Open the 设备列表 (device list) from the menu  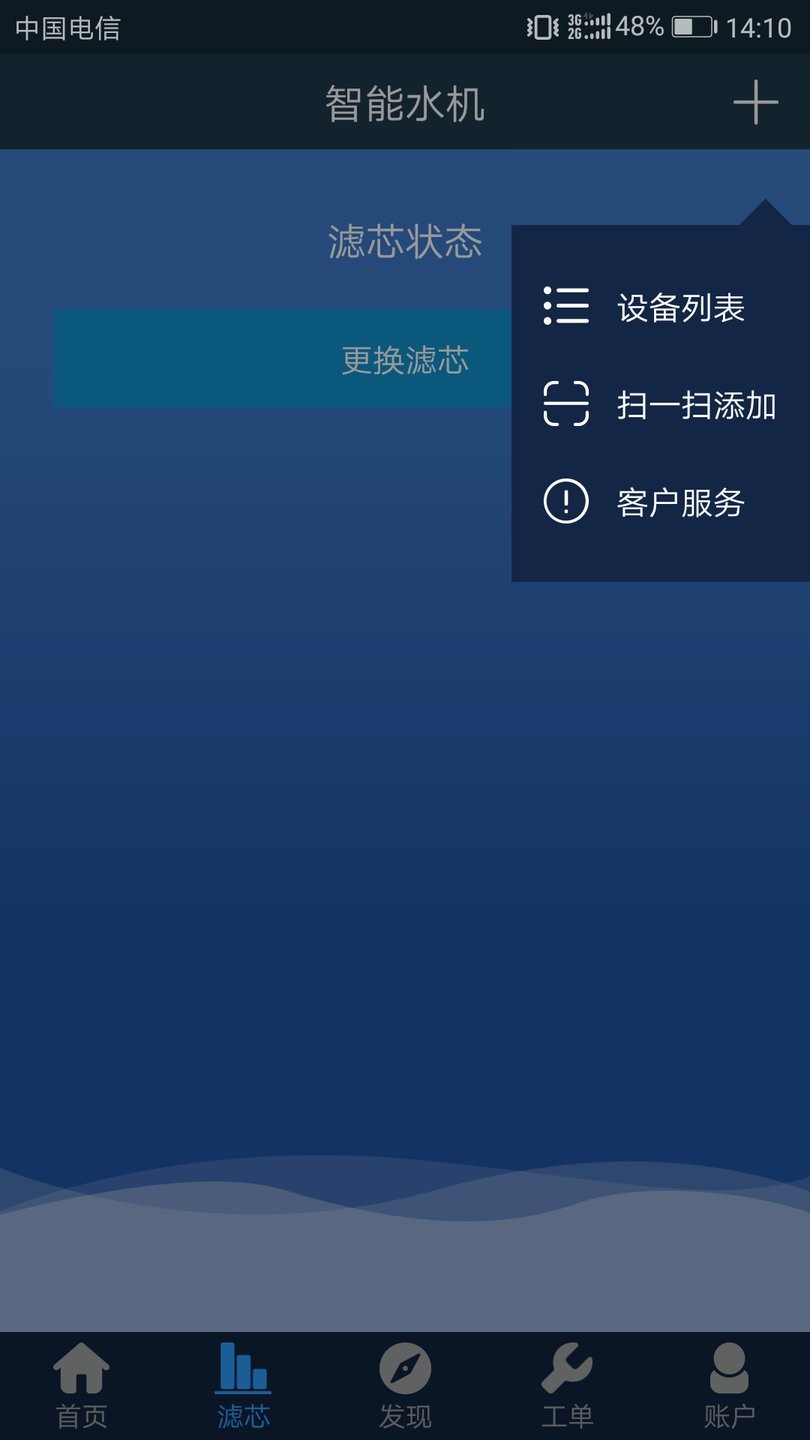coord(682,307)
